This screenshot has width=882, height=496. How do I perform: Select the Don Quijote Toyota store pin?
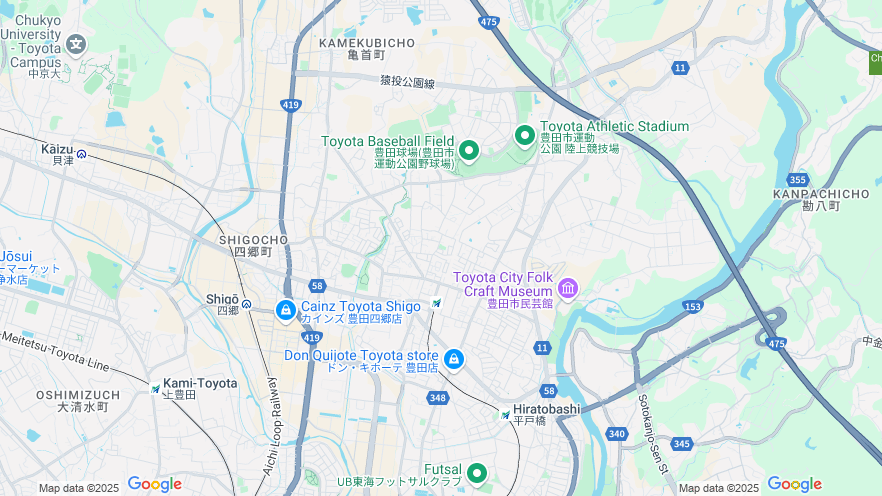coord(454,358)
